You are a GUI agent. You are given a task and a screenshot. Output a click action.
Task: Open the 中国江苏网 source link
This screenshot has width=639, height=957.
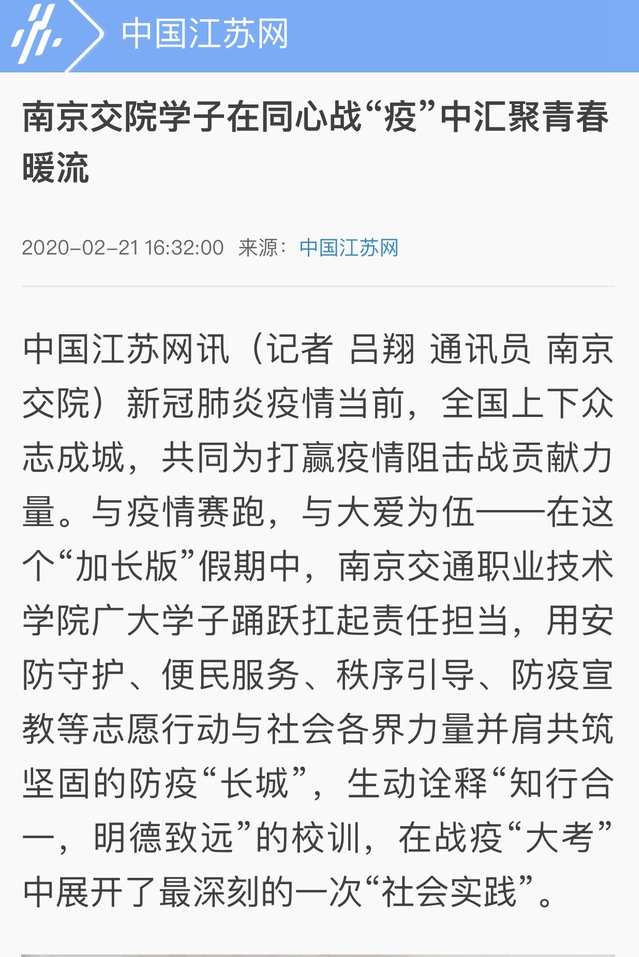click(x=349, y=247)
